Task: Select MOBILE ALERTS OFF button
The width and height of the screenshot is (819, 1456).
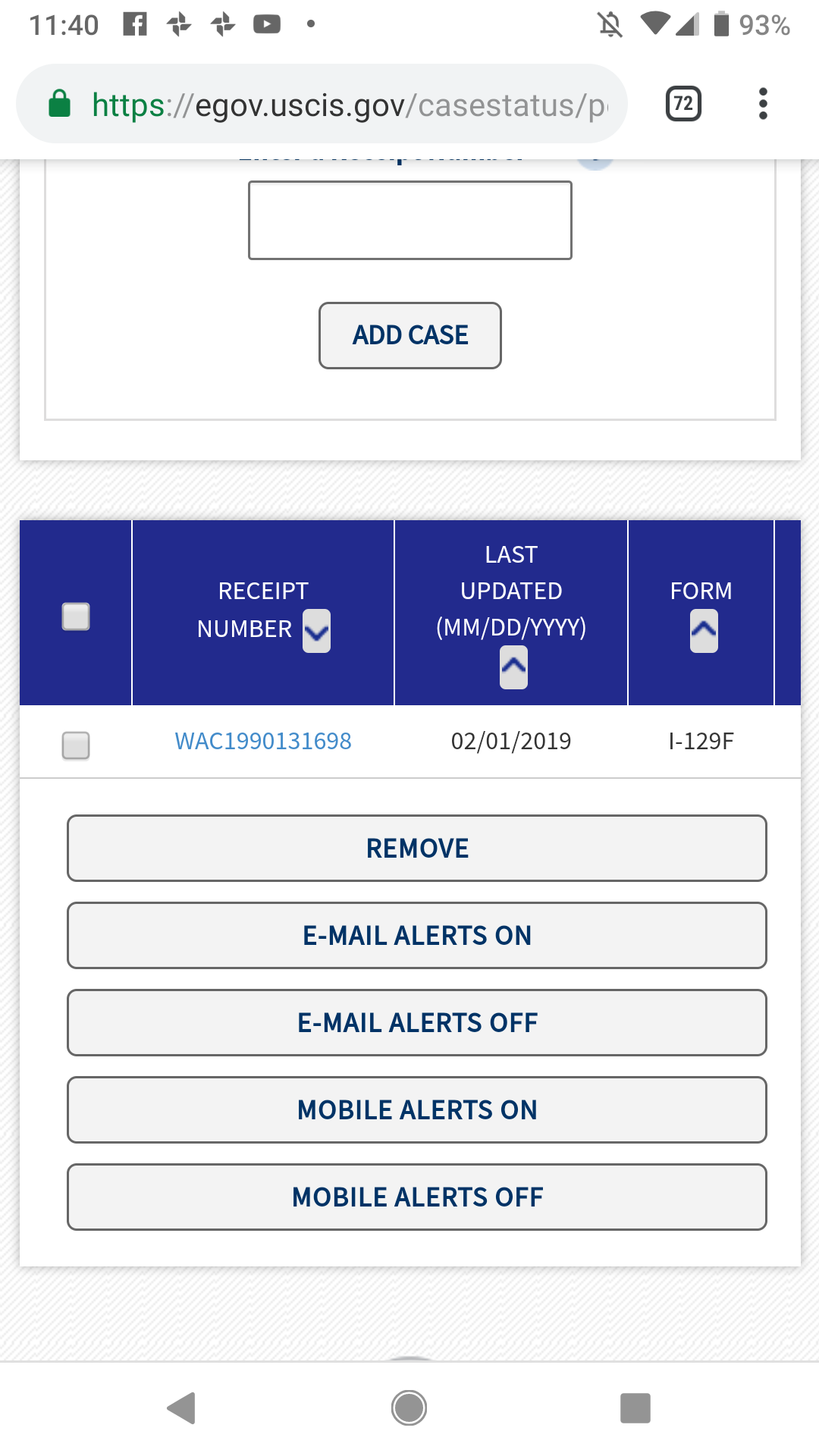Action: point(417,1197)
